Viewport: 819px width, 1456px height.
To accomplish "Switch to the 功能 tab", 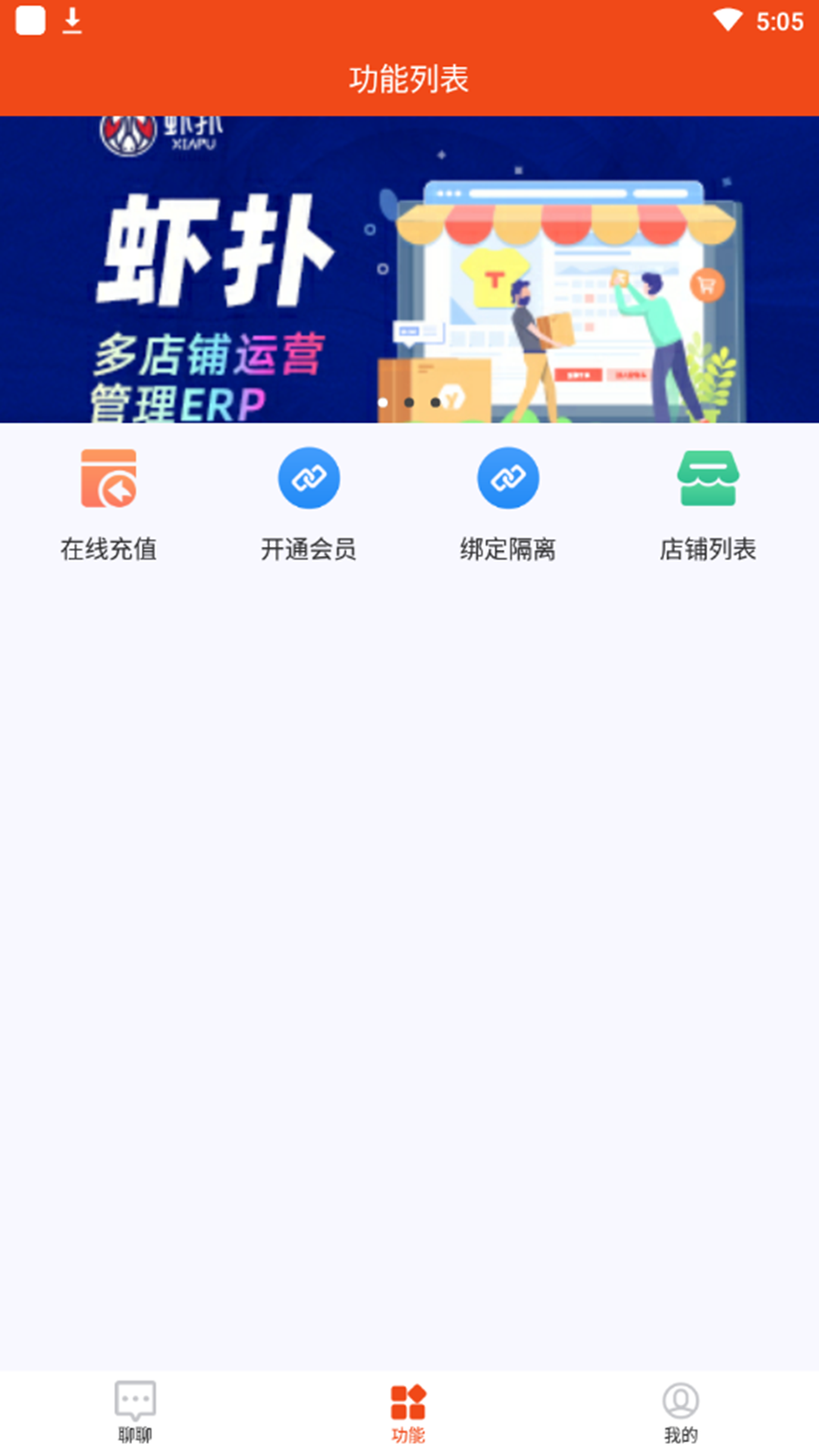I will (408, 1411).
